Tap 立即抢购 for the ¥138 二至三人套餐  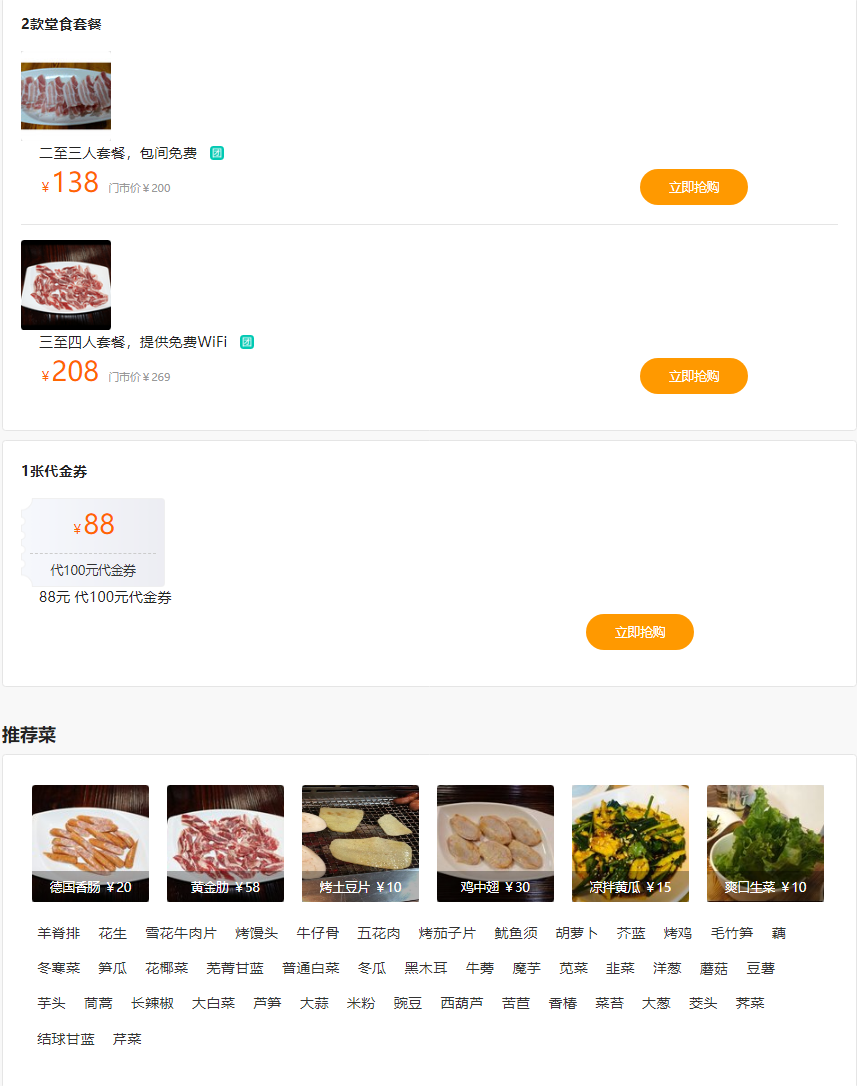[693, 187]
